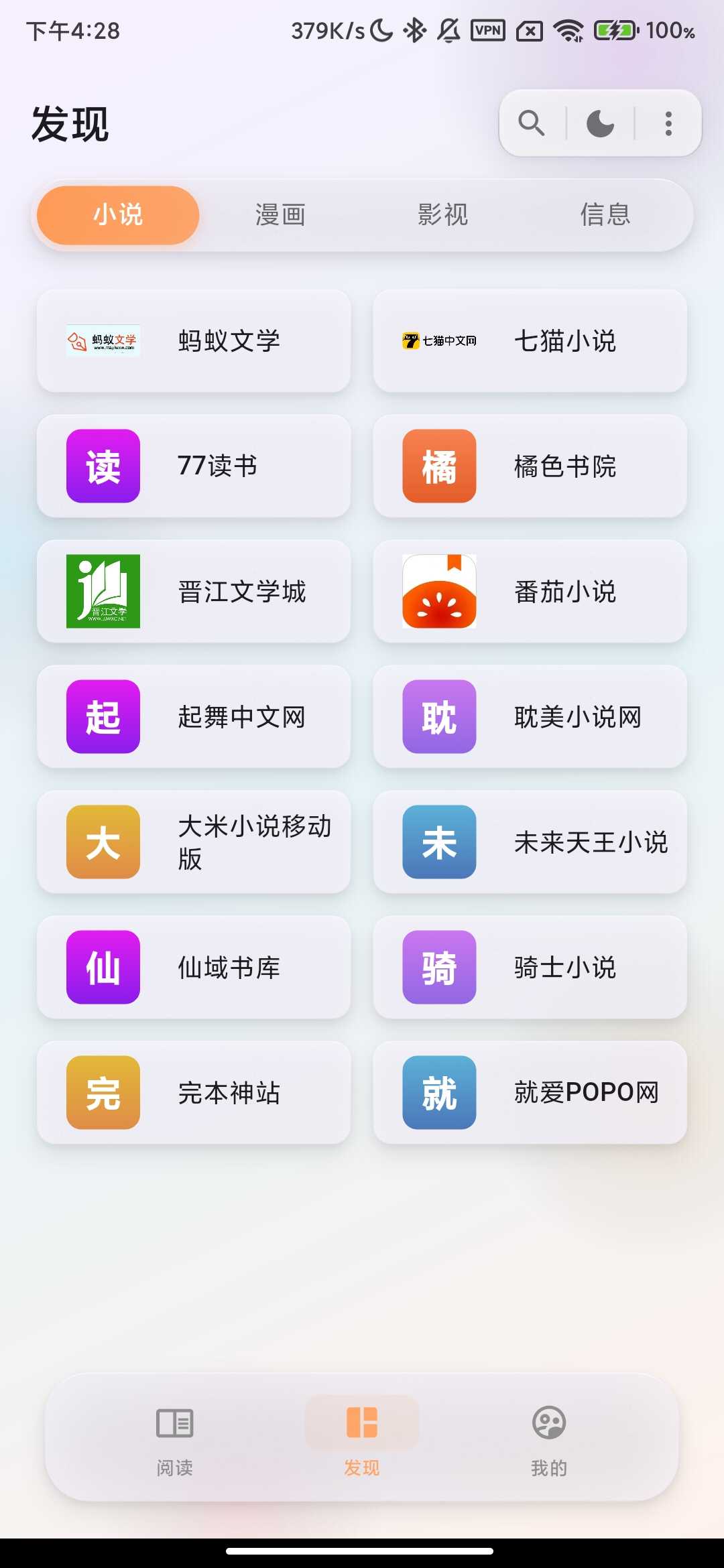Click the purple 耽 icon of 耽美小说网
The width and height of the screenshot is (724, 1568).
pyautogui.click(x=438, y=717)
